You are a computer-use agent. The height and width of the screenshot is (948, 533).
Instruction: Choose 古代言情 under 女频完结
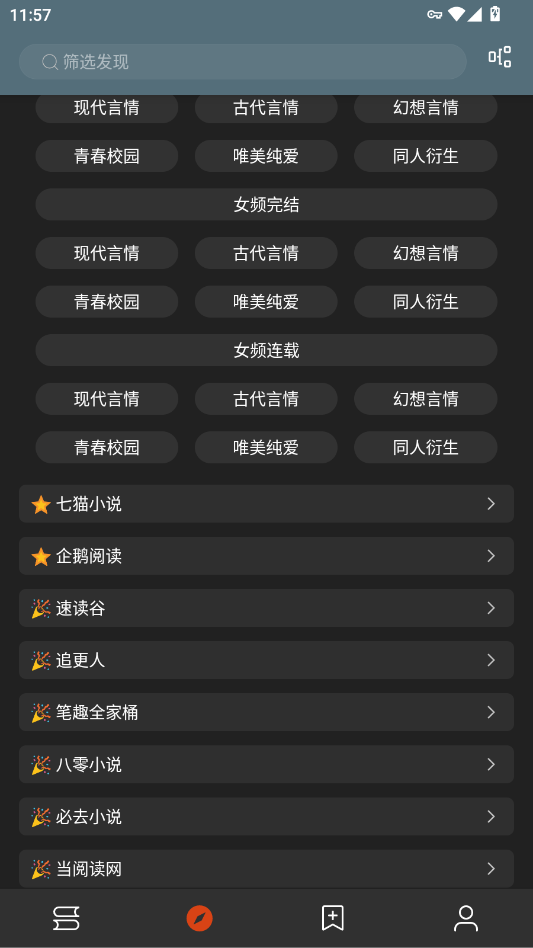(x=266, y=253)
